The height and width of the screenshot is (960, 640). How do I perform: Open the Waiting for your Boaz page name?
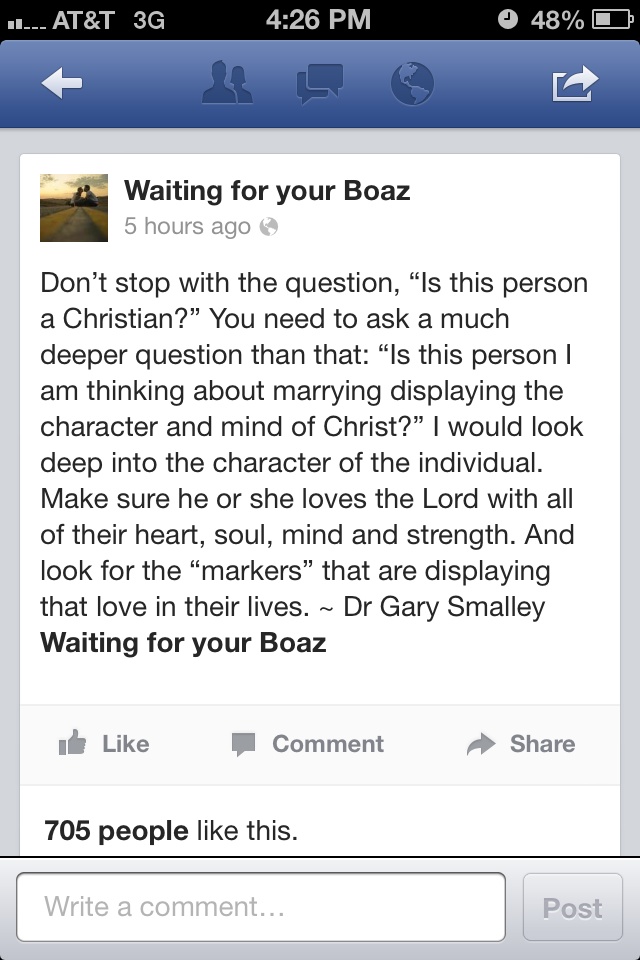pos(266,190)
